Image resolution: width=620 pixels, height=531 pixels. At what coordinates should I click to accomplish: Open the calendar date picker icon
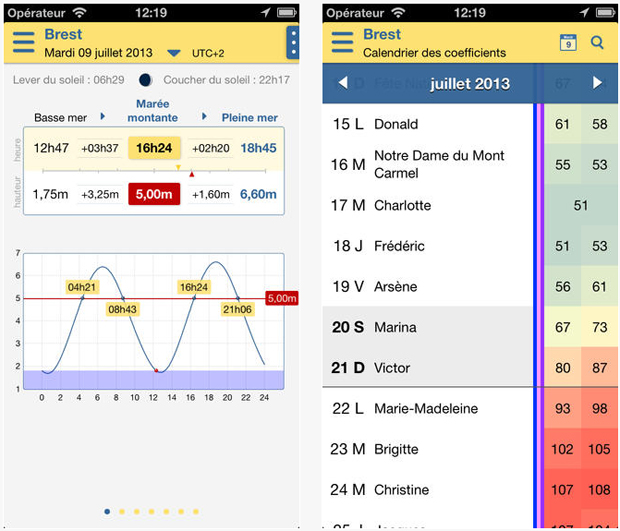pos(568,43)
